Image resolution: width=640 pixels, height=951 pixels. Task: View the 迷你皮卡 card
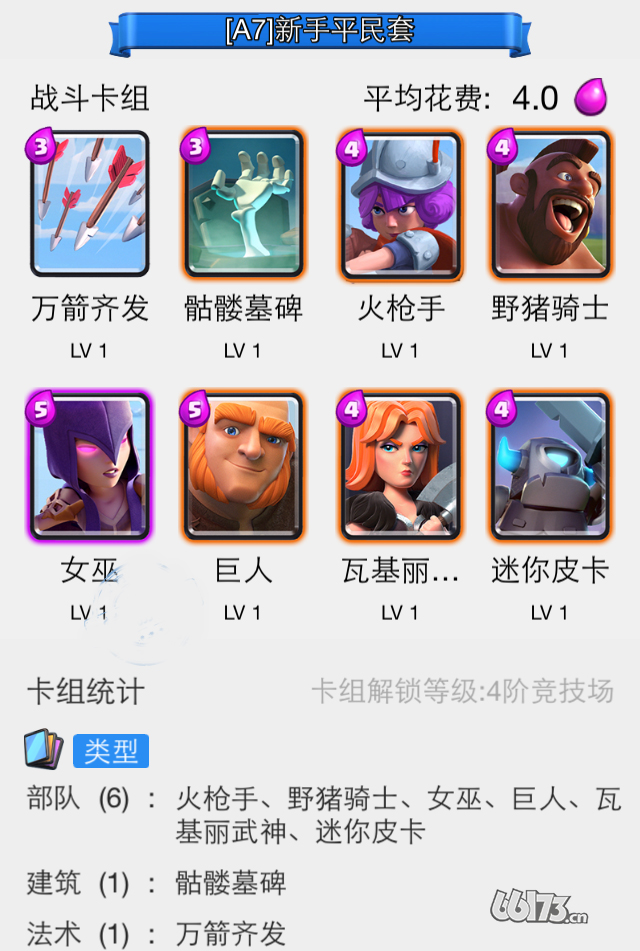[x=549, y=467]
